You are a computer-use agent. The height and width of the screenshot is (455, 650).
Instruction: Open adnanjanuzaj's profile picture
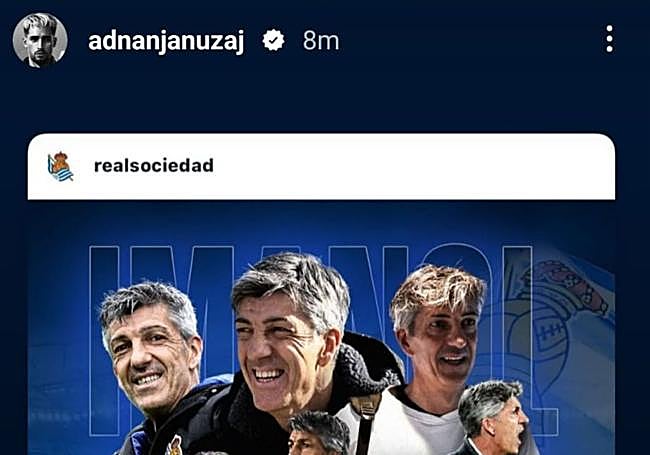40,41
